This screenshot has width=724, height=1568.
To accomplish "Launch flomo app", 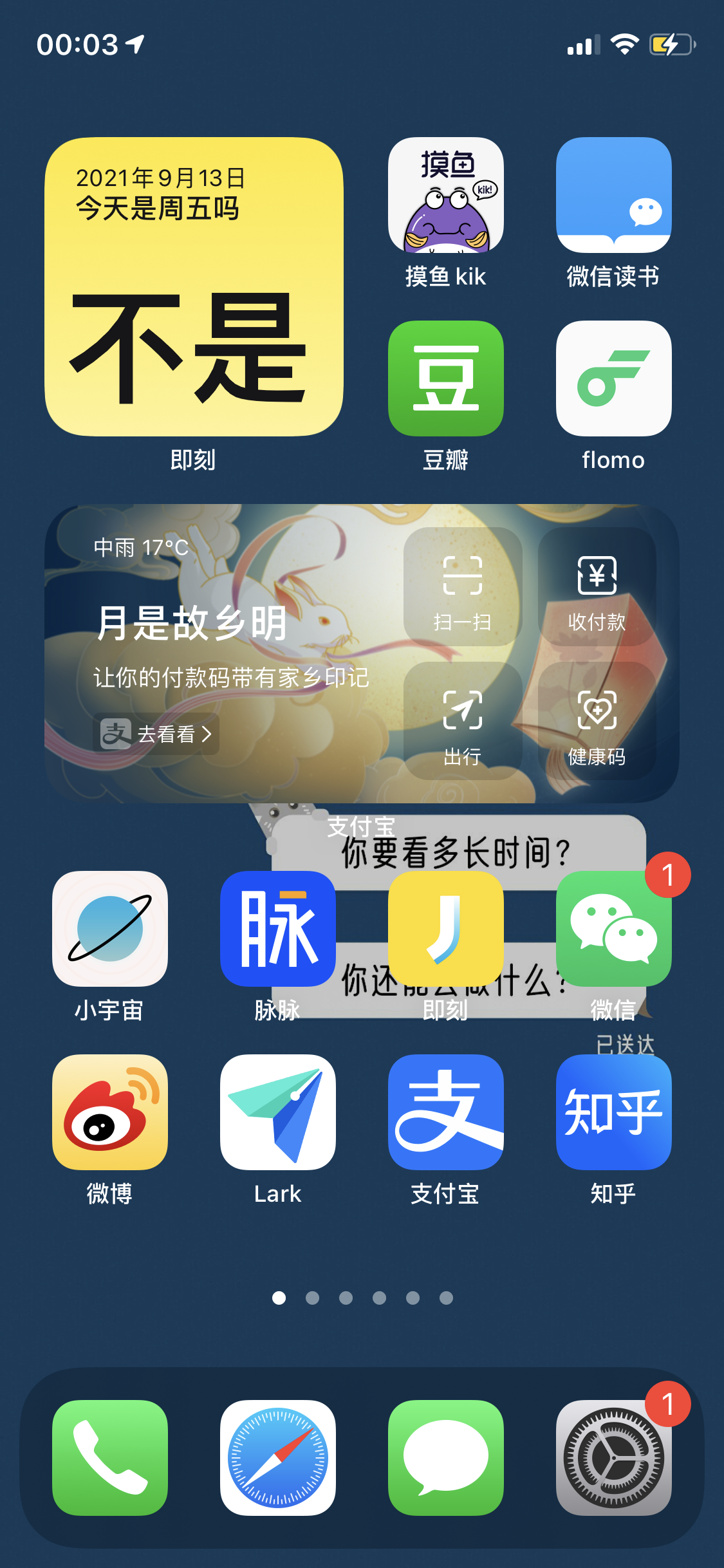I will 613,378.
